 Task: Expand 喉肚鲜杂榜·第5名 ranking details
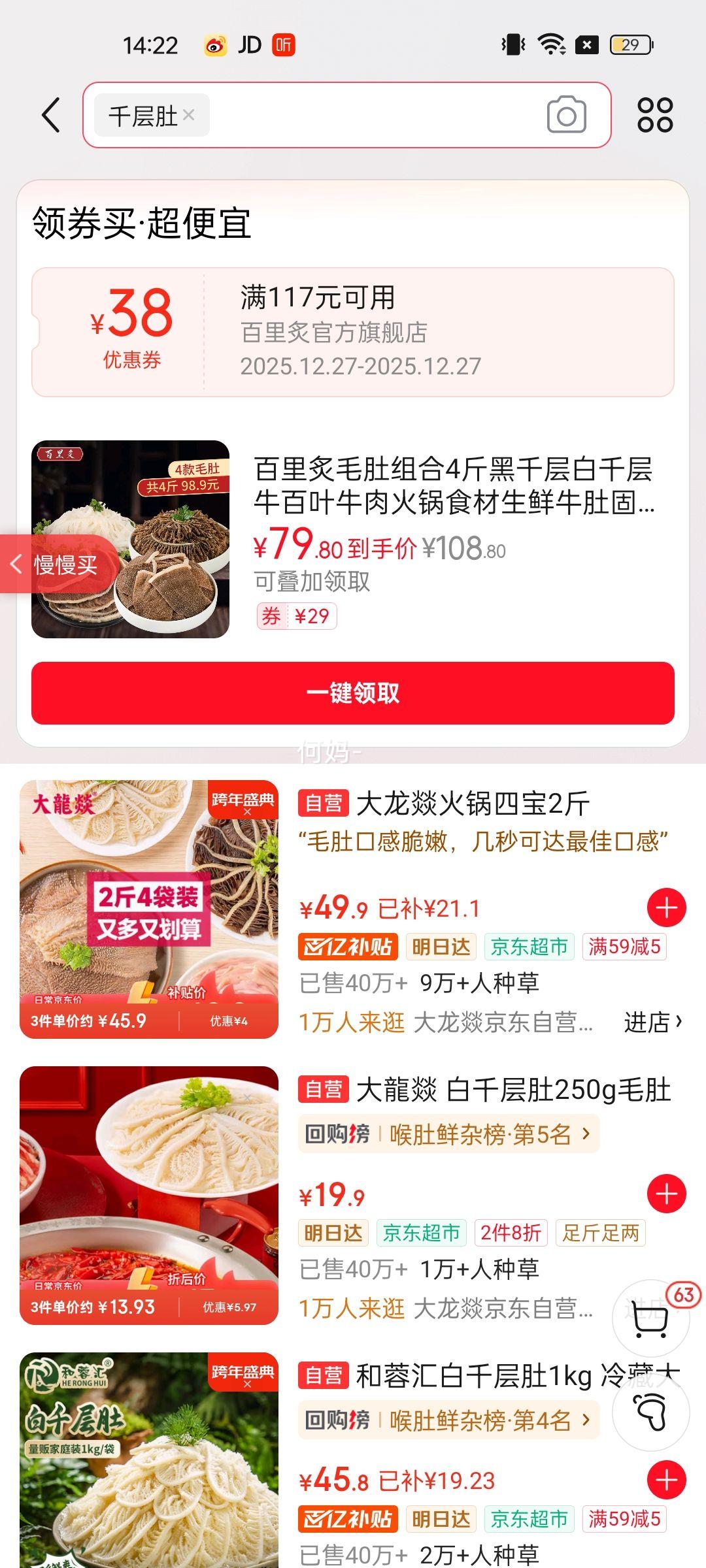click(x=481, y=1134)
